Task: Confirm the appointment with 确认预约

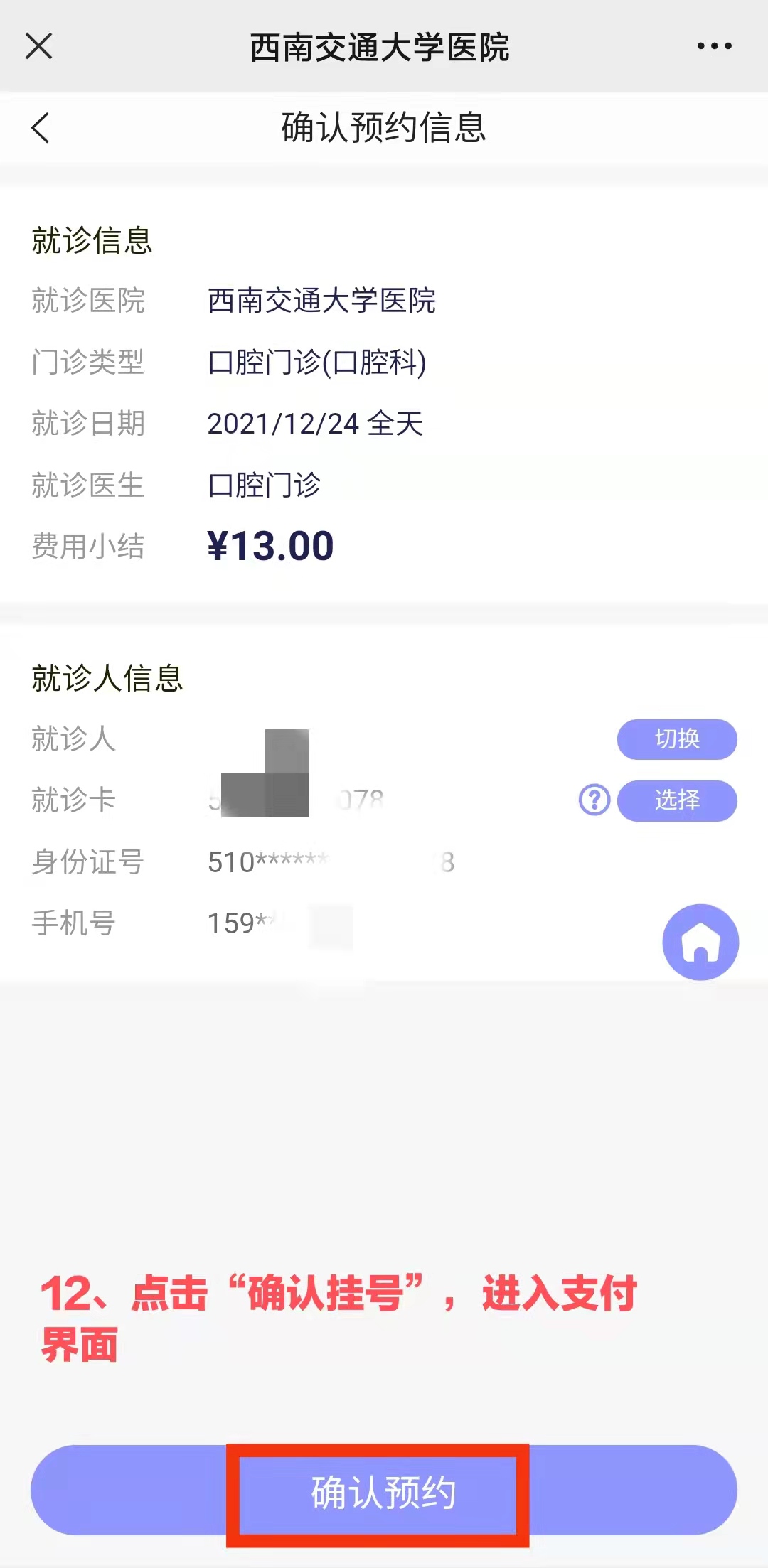Action: [383, 1491]
